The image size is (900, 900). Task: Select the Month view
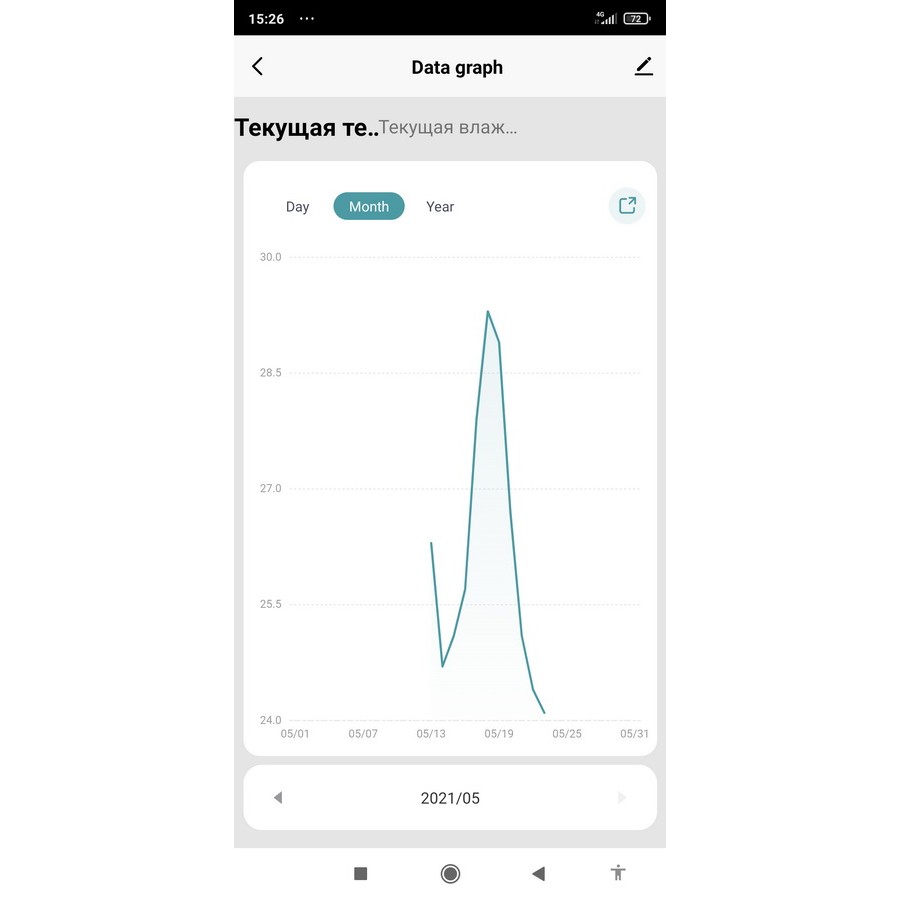[x=369, y=207]
